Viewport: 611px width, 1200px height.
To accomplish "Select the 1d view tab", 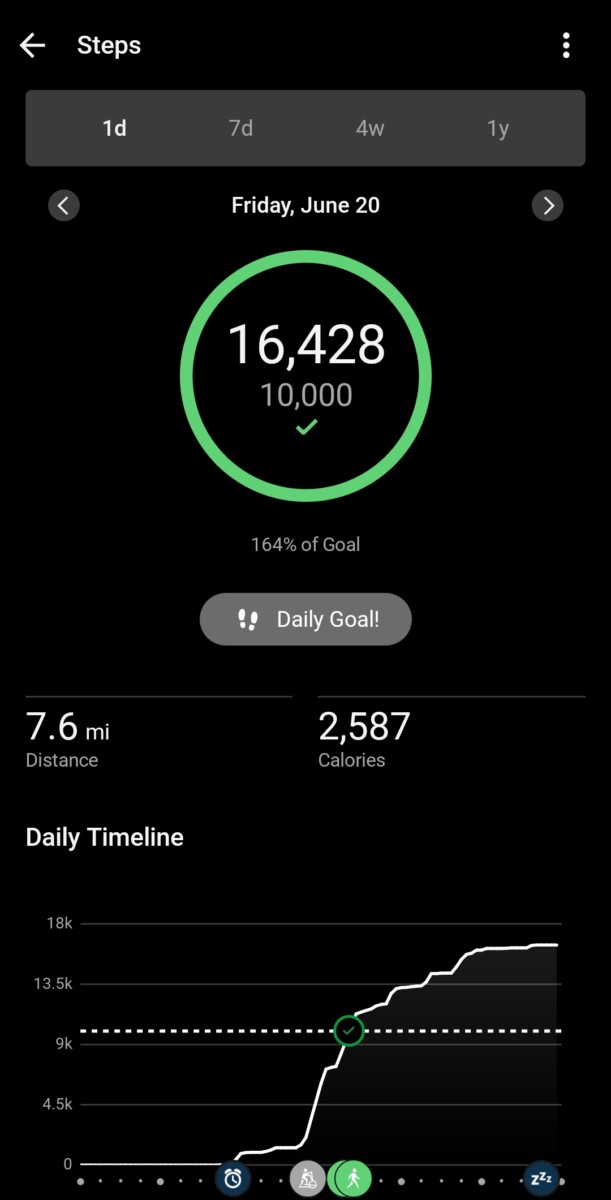I will coord(115,129).
